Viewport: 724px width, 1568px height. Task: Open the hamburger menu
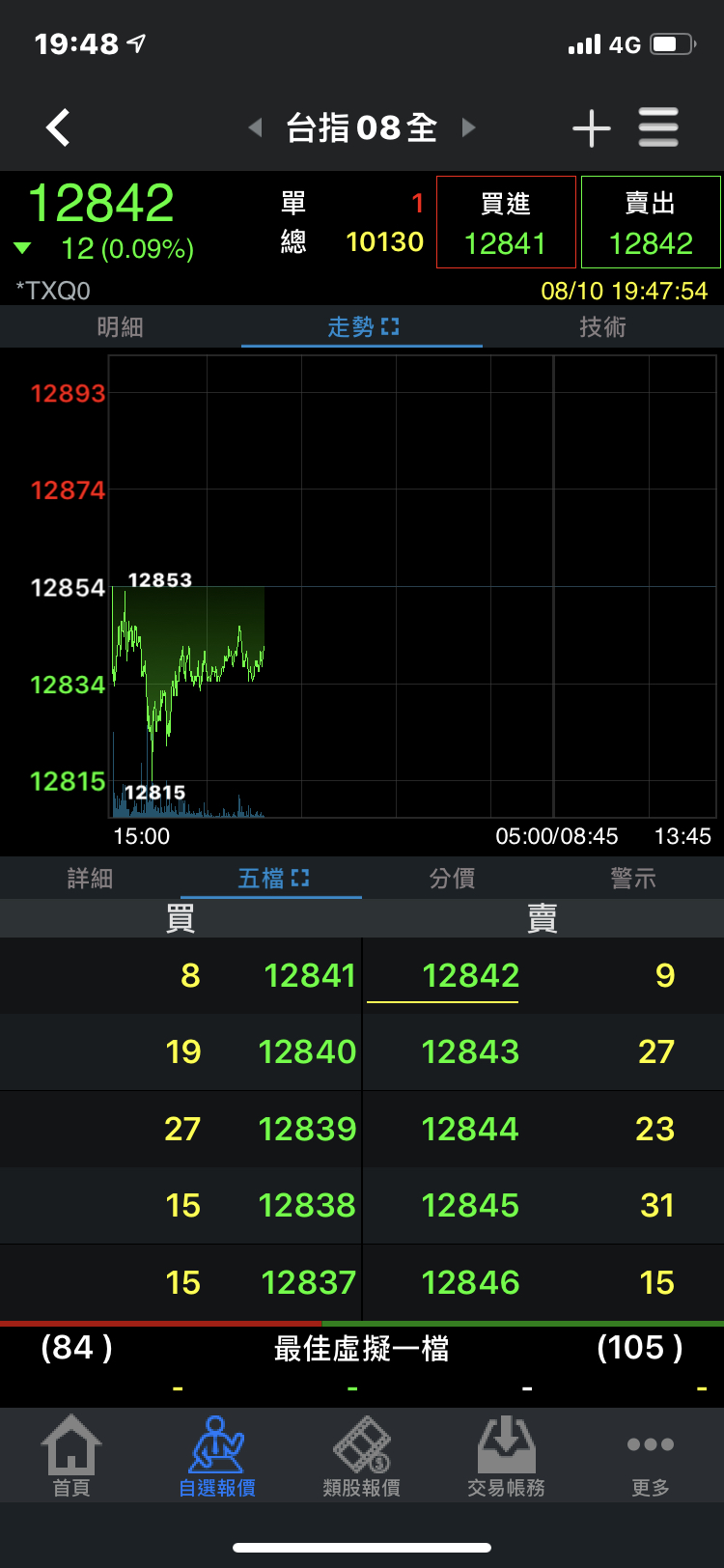click(x=658, y=127)
